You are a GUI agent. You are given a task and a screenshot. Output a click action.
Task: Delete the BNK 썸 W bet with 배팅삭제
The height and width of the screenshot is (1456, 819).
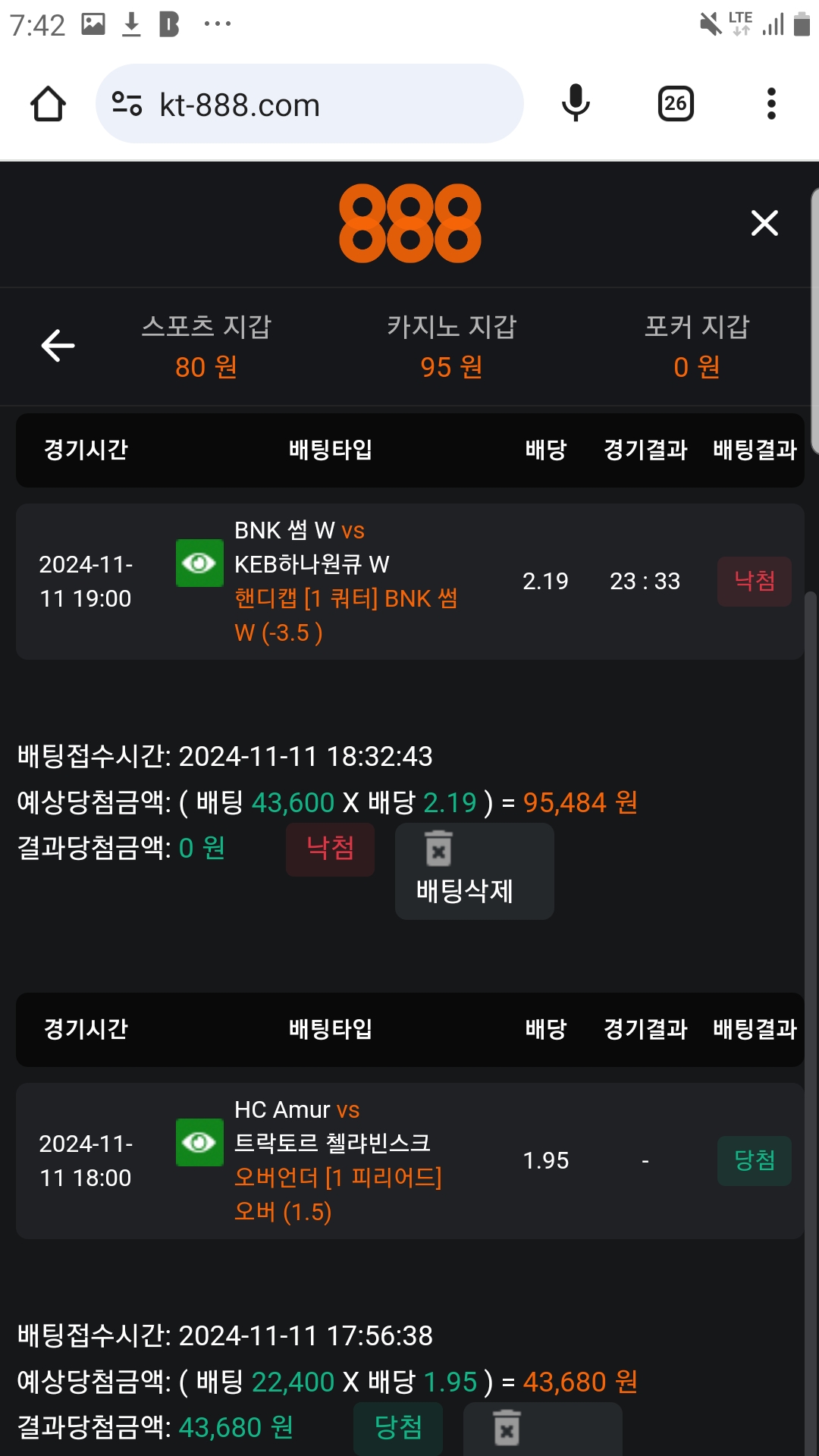pyautogui.click(x=474, y=871)
